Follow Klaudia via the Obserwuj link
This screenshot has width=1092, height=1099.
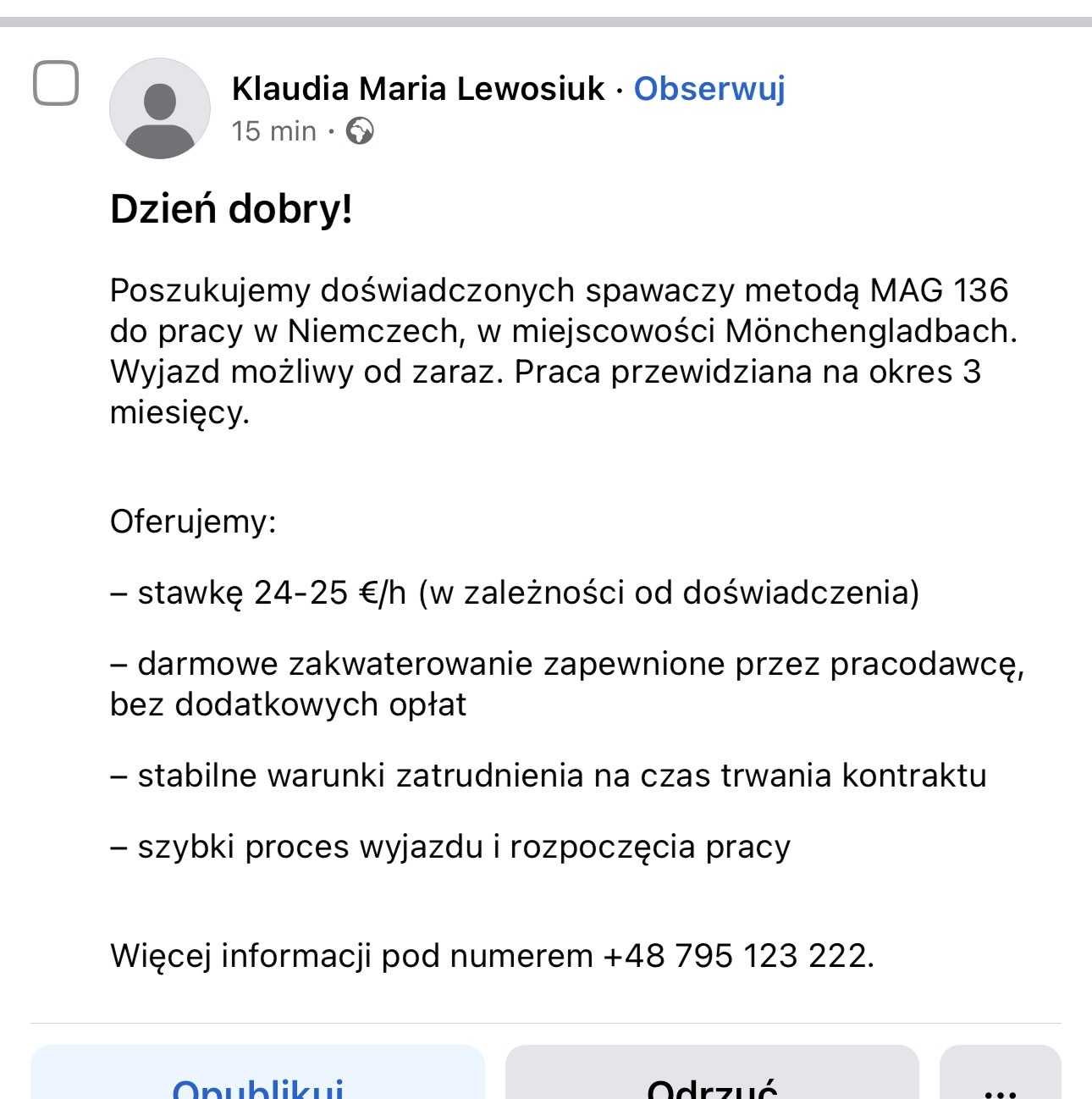[x=709, y=88]
